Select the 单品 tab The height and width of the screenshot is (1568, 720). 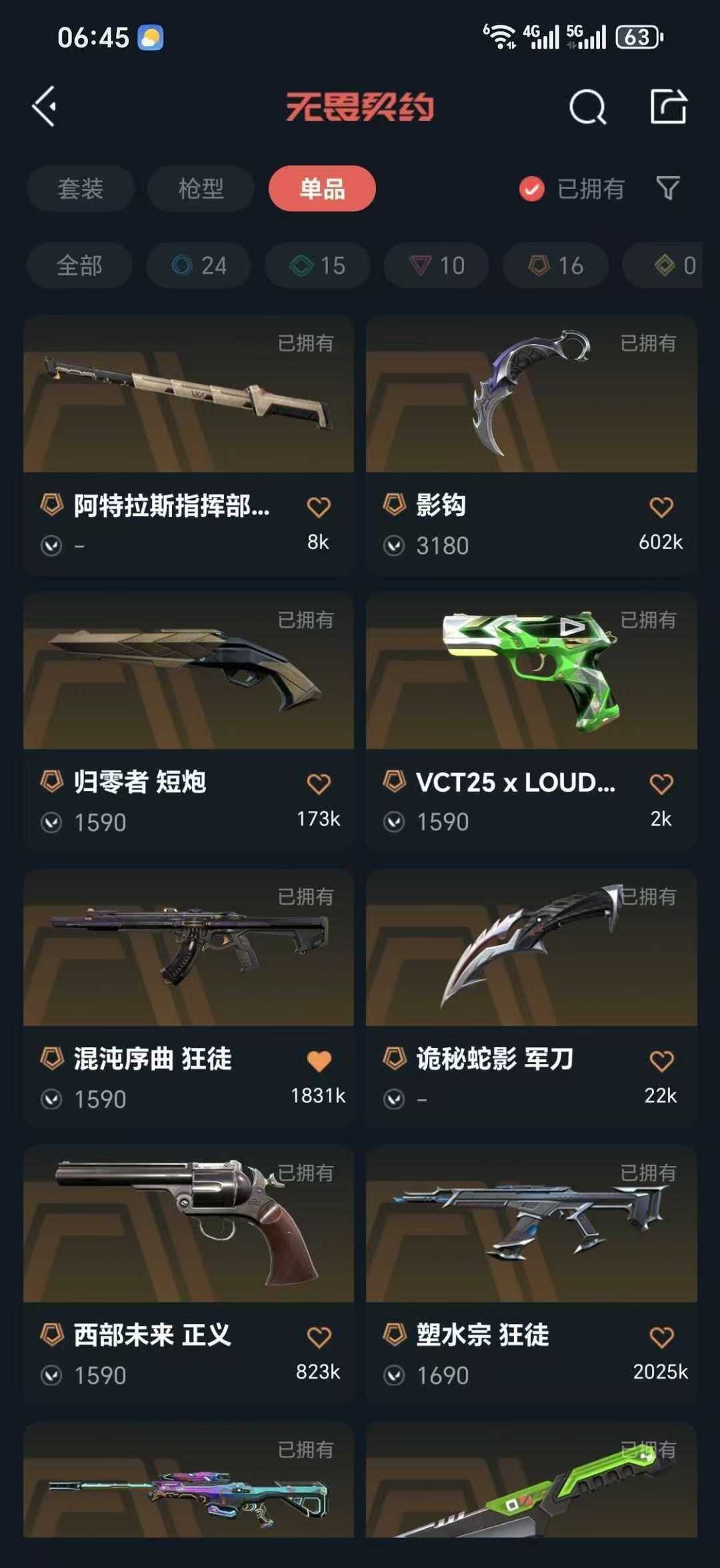(x=321, y=189)
